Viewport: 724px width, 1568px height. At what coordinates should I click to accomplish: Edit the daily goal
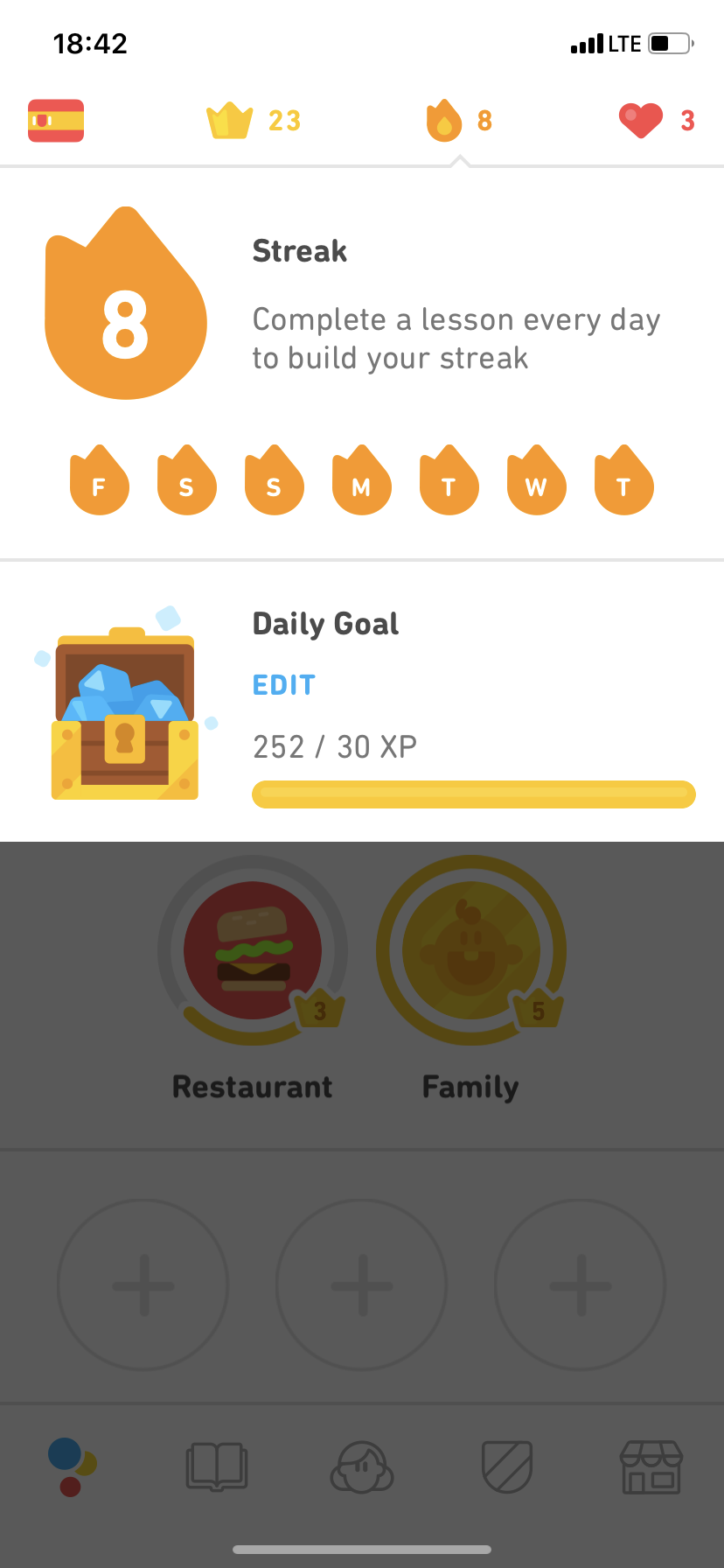283,685
